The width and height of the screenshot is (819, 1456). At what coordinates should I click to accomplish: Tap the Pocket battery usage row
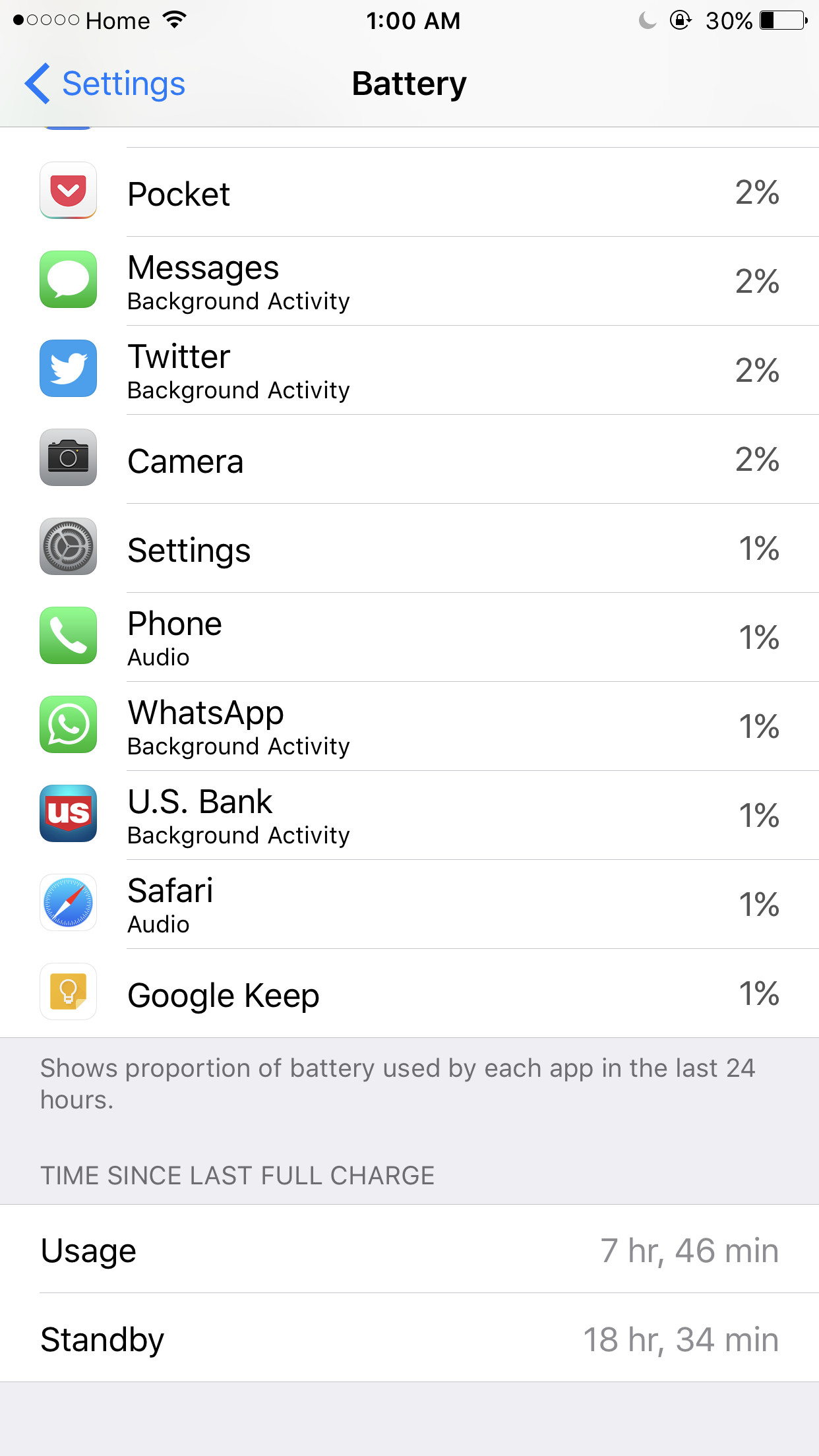click(409, 193)
